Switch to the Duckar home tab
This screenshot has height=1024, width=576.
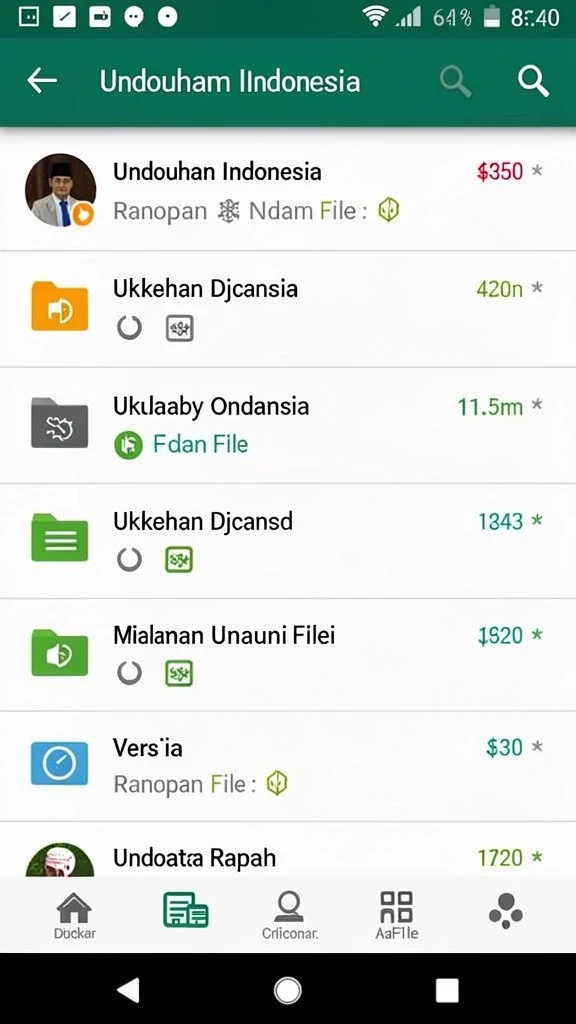click(74, 916)
